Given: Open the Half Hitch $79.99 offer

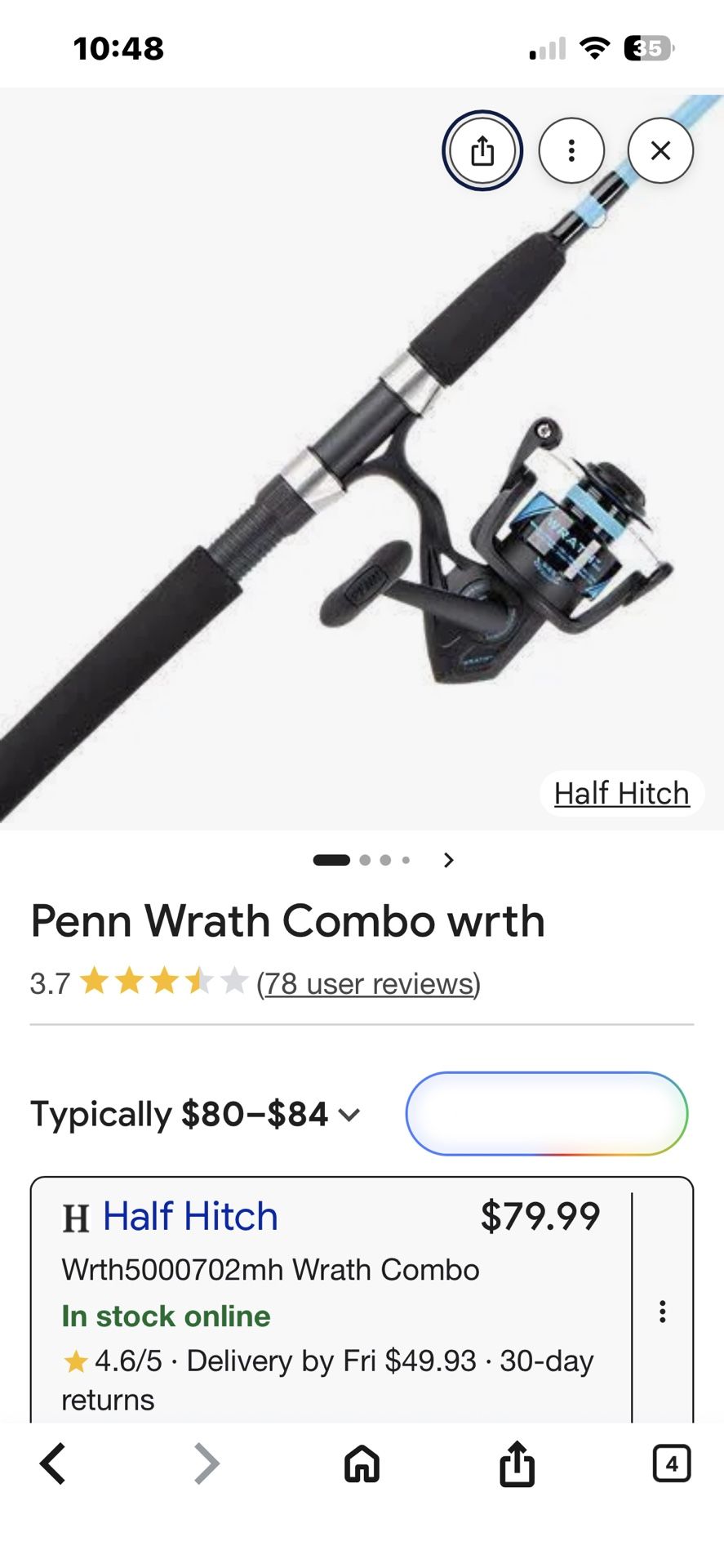Looking at the screenshot, I should click(189, 1216).
